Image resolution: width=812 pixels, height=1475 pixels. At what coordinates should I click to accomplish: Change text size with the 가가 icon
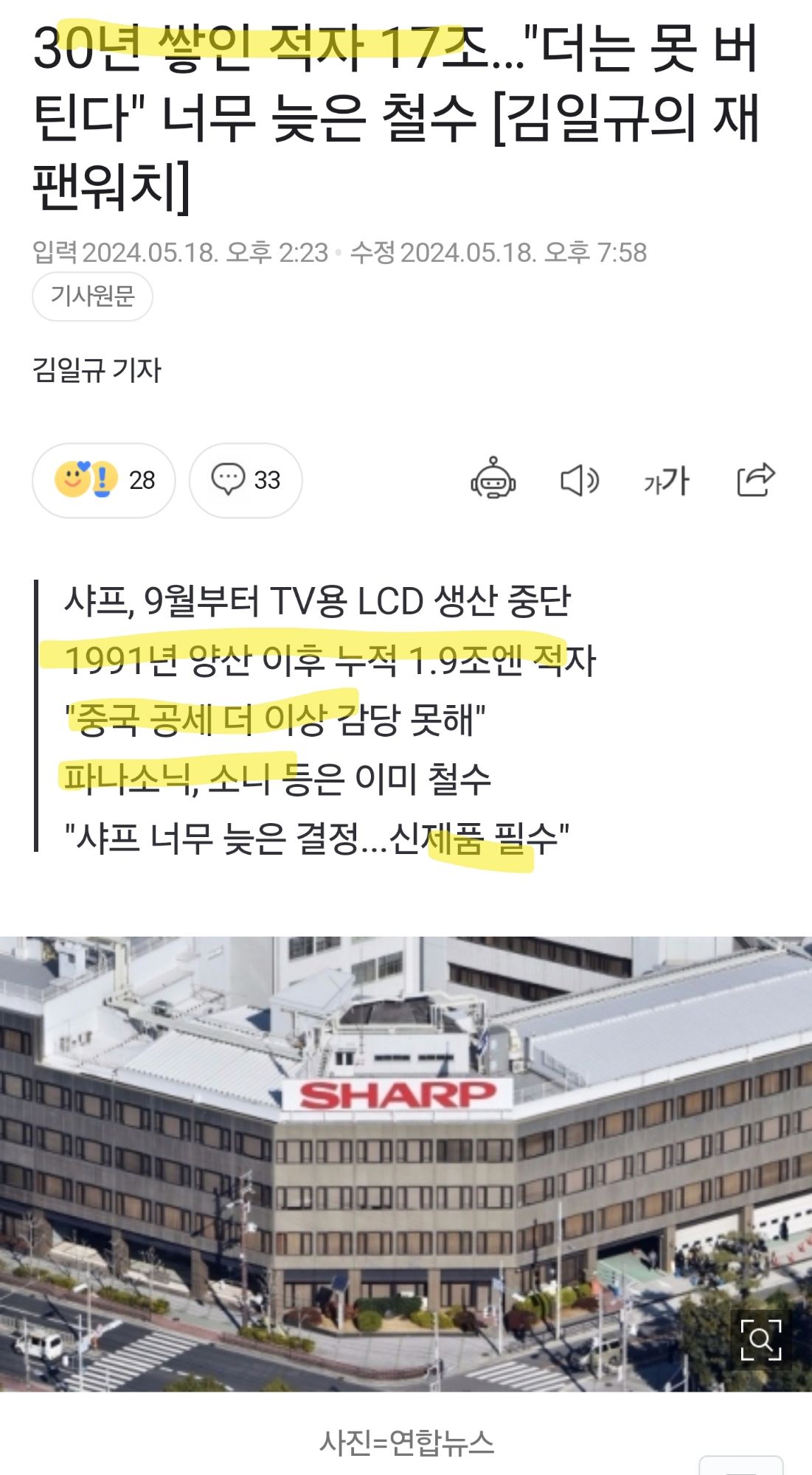pyautogui.click(x=666, y=481)
